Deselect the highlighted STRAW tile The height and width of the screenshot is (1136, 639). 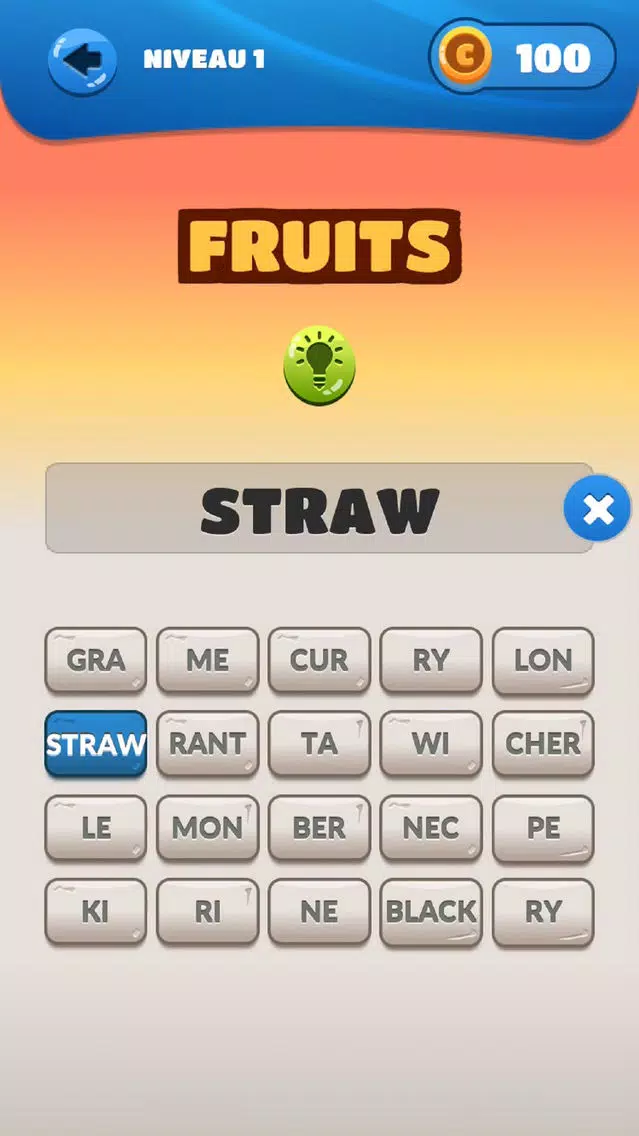coord(96,744)
